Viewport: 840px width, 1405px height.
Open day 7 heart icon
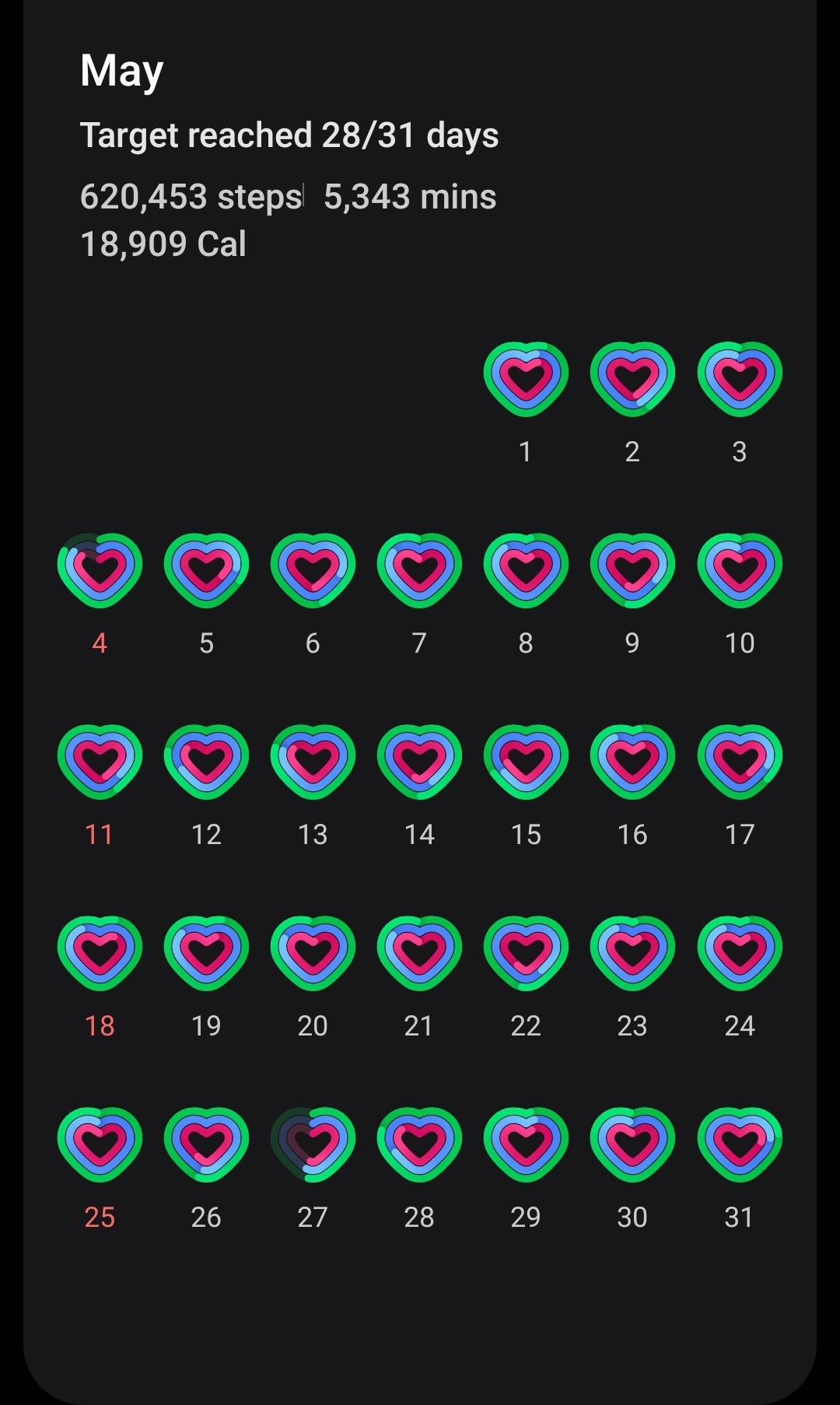pyautogui.click(x=419, y=570)
